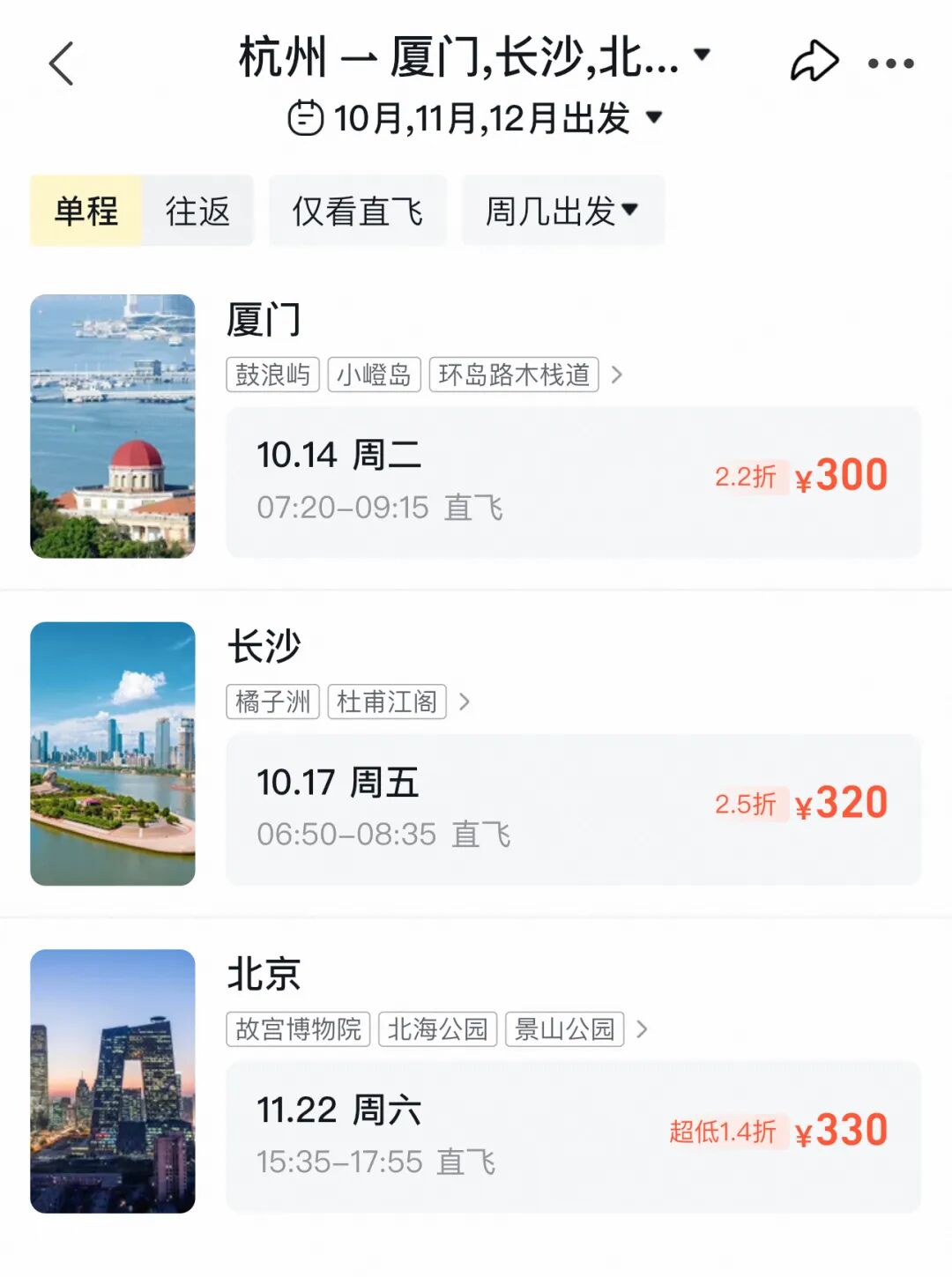Tap the 环岛路木栈道 attraction tag

pos(514,375)
